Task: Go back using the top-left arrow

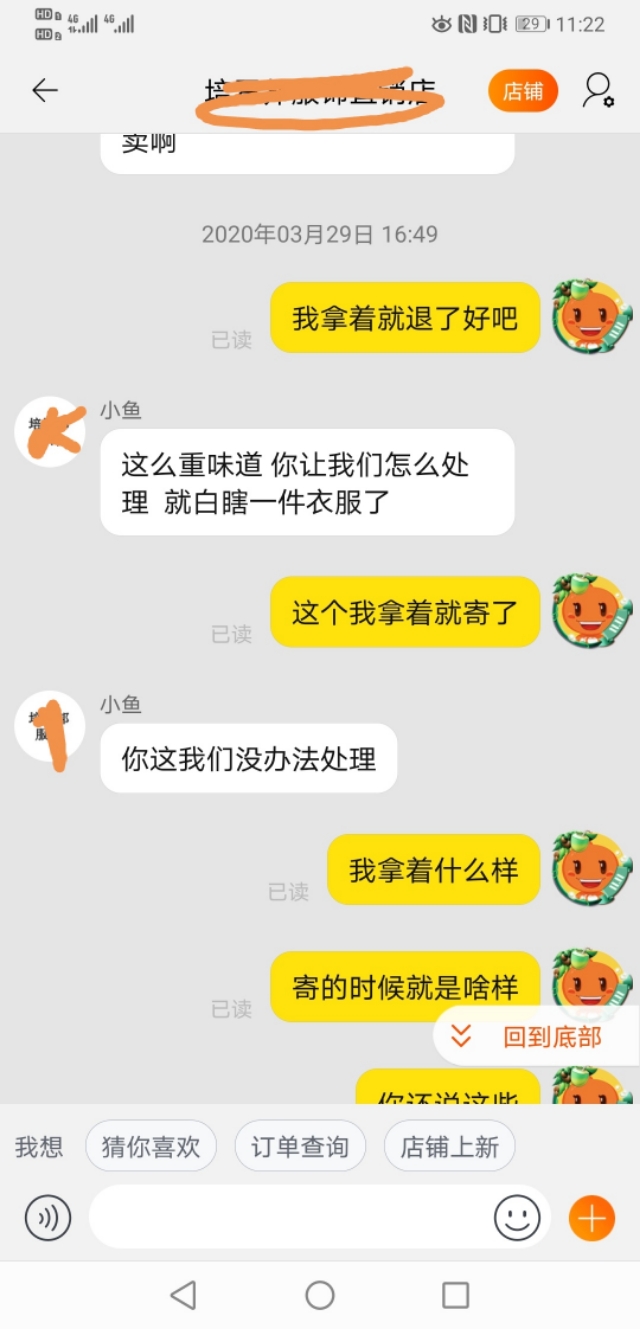Action: click(45, 91)
